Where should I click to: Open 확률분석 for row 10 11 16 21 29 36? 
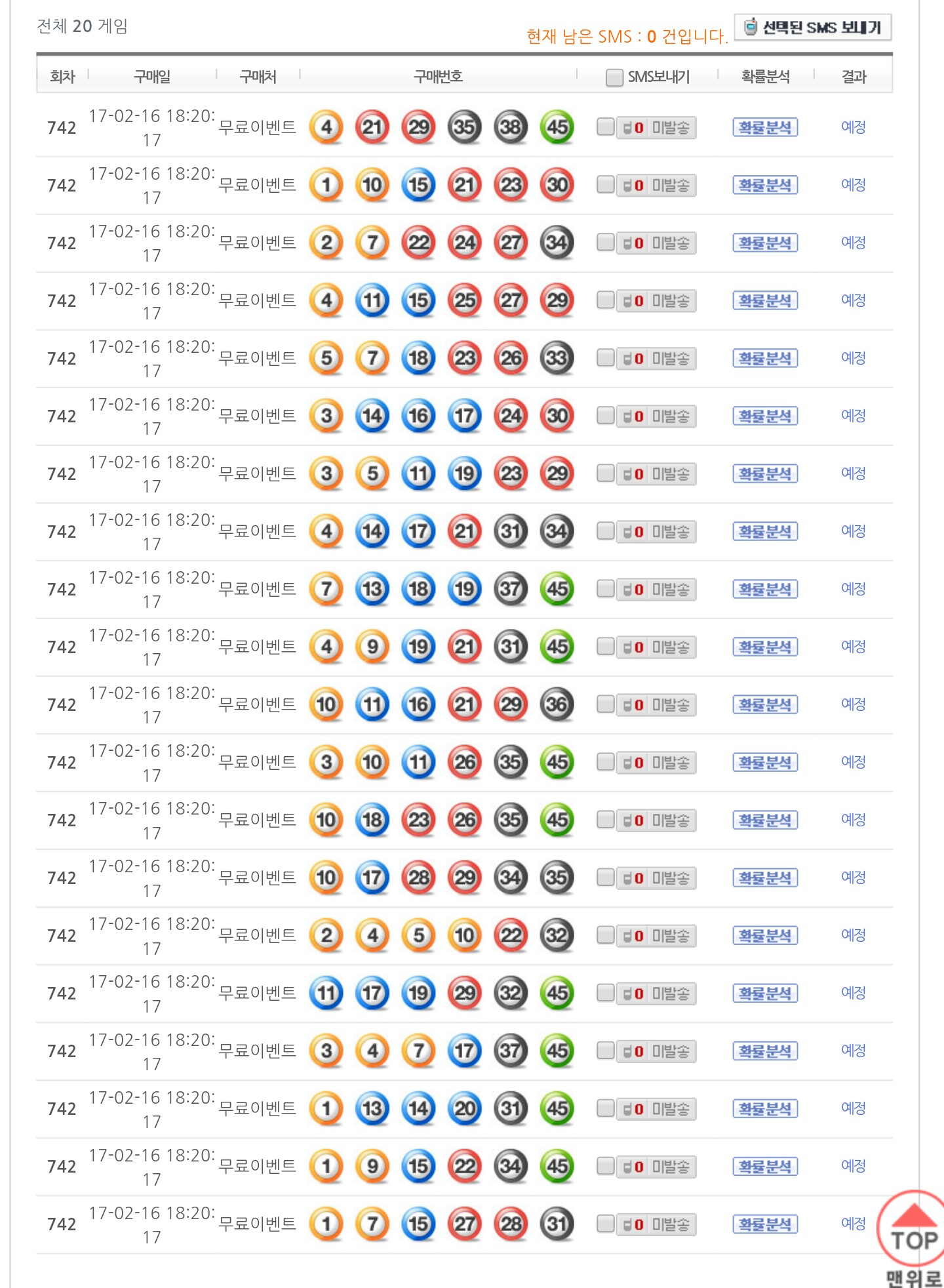764,704
